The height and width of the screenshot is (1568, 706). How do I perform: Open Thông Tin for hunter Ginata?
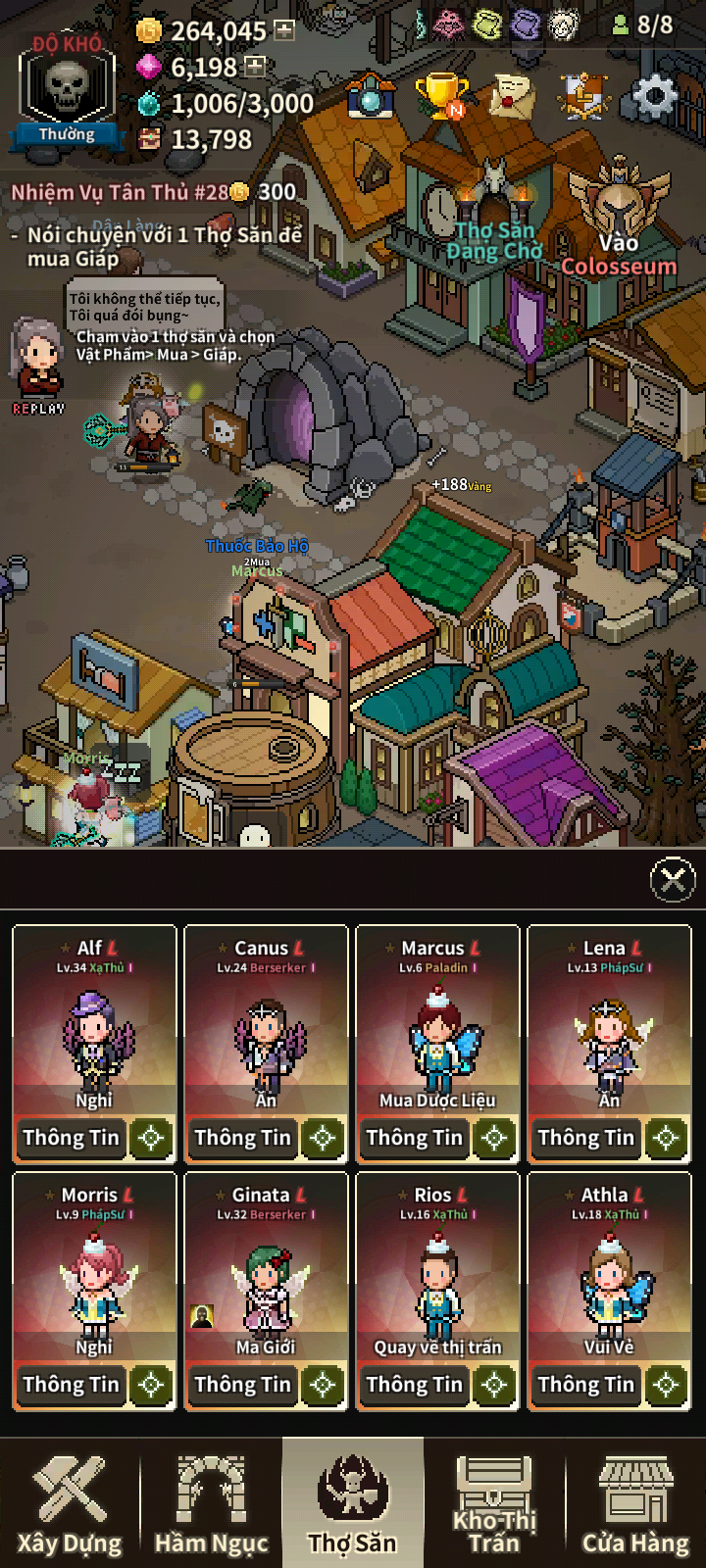coord(242,1385)
